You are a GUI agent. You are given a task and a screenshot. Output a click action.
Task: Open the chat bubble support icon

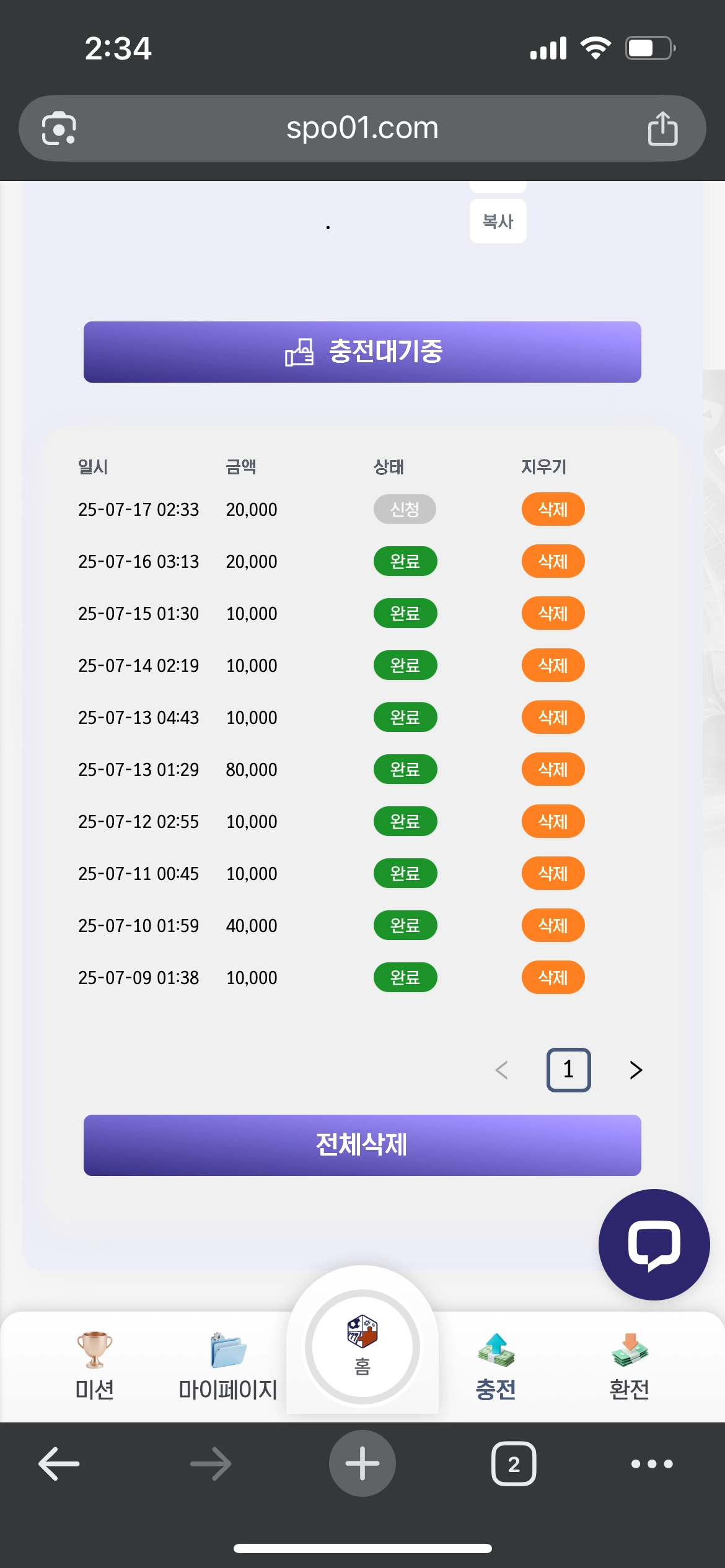pos(654,1244)
